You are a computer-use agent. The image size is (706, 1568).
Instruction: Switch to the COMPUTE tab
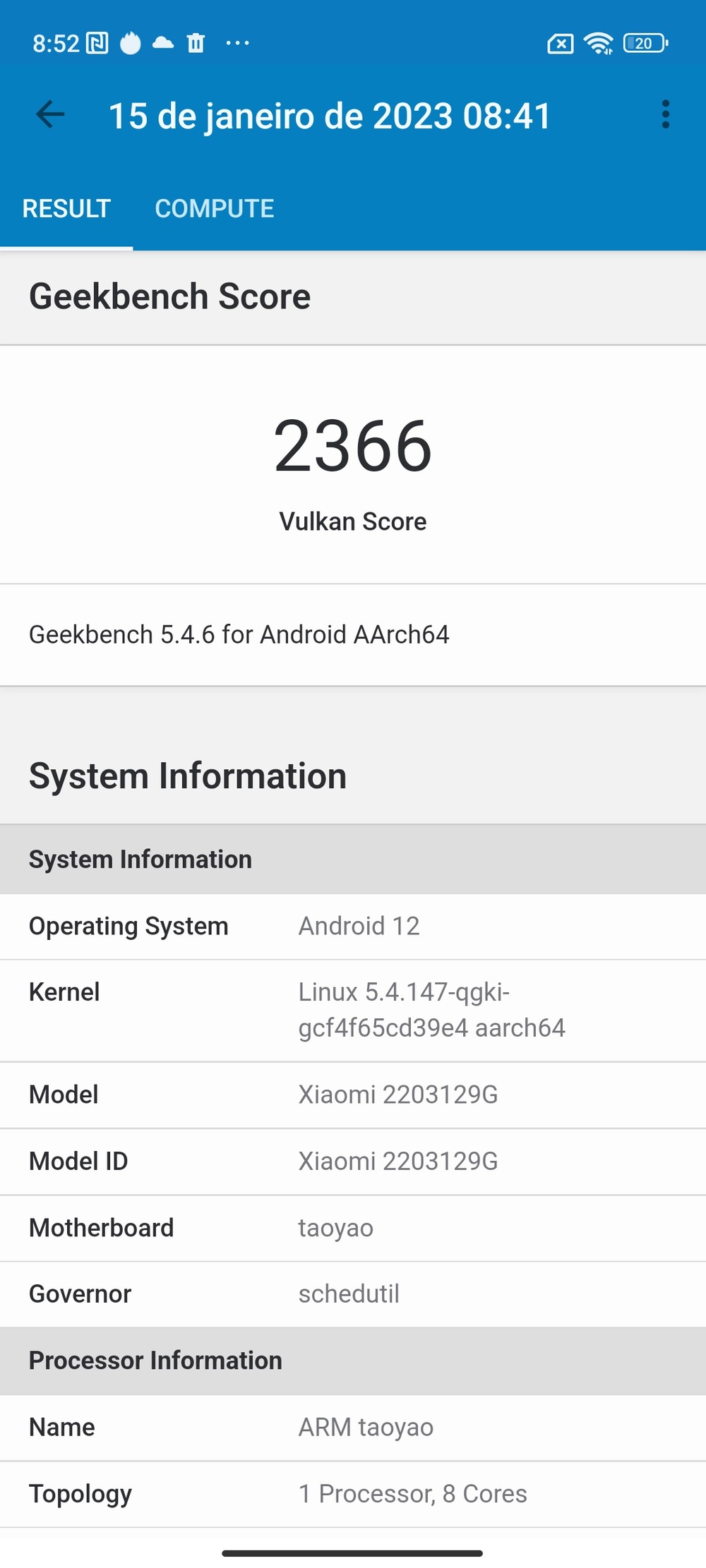(x=215, y=209)
